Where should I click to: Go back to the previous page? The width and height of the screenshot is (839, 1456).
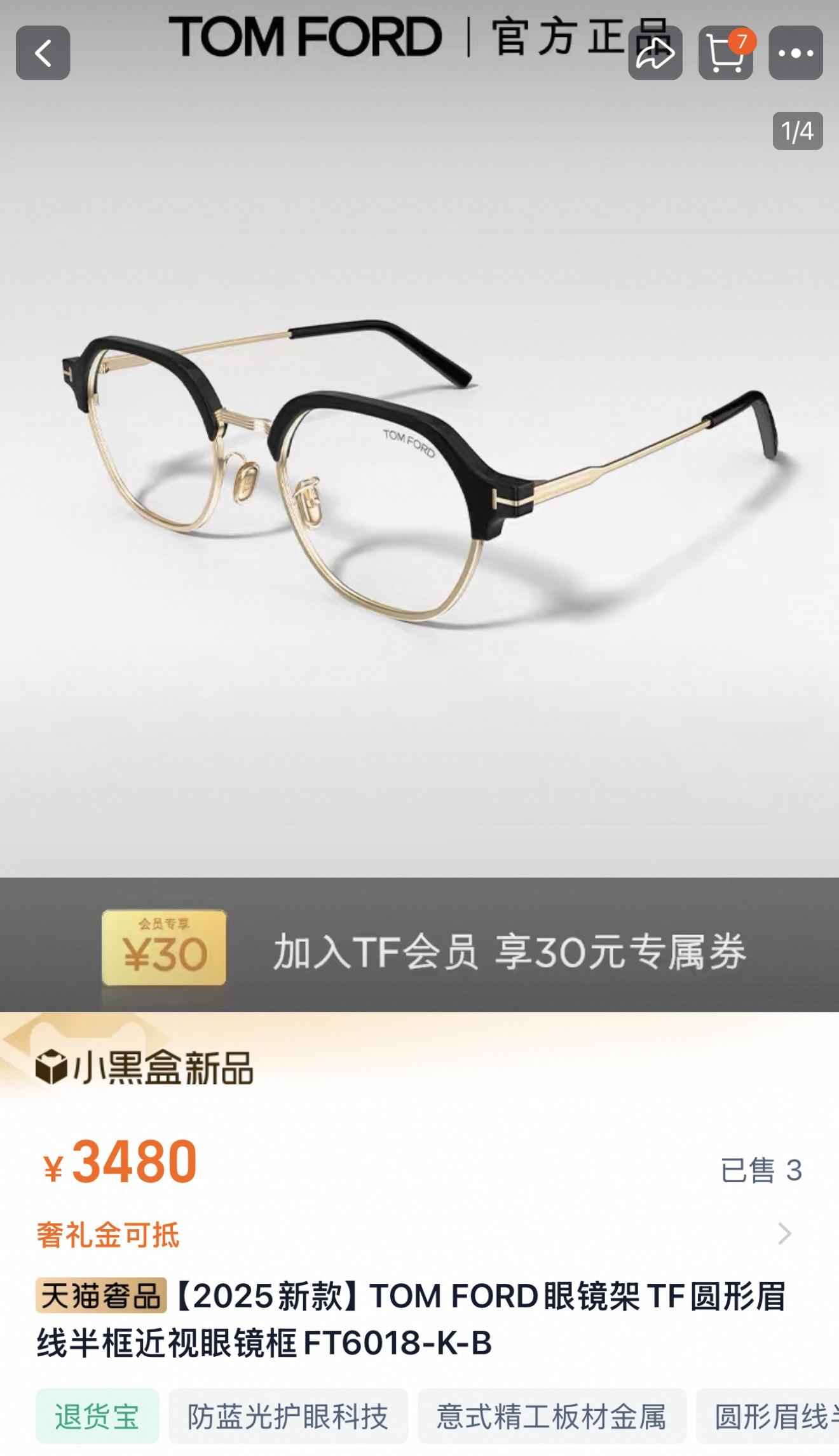pos(43,53)
